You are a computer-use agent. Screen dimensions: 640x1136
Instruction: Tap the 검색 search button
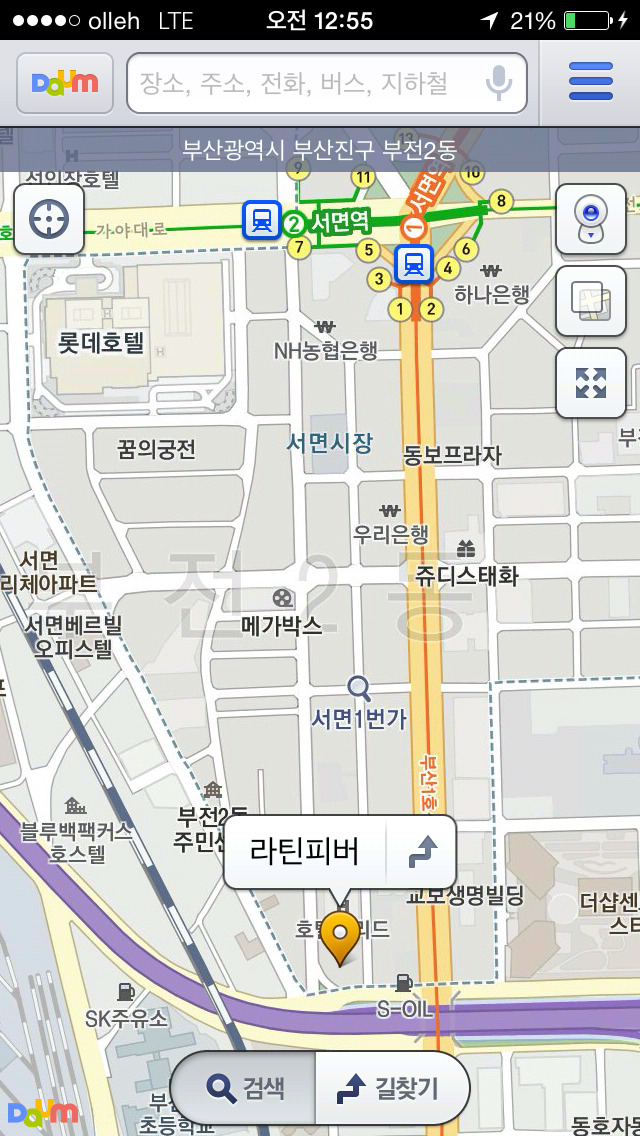tap(246, 1087)
